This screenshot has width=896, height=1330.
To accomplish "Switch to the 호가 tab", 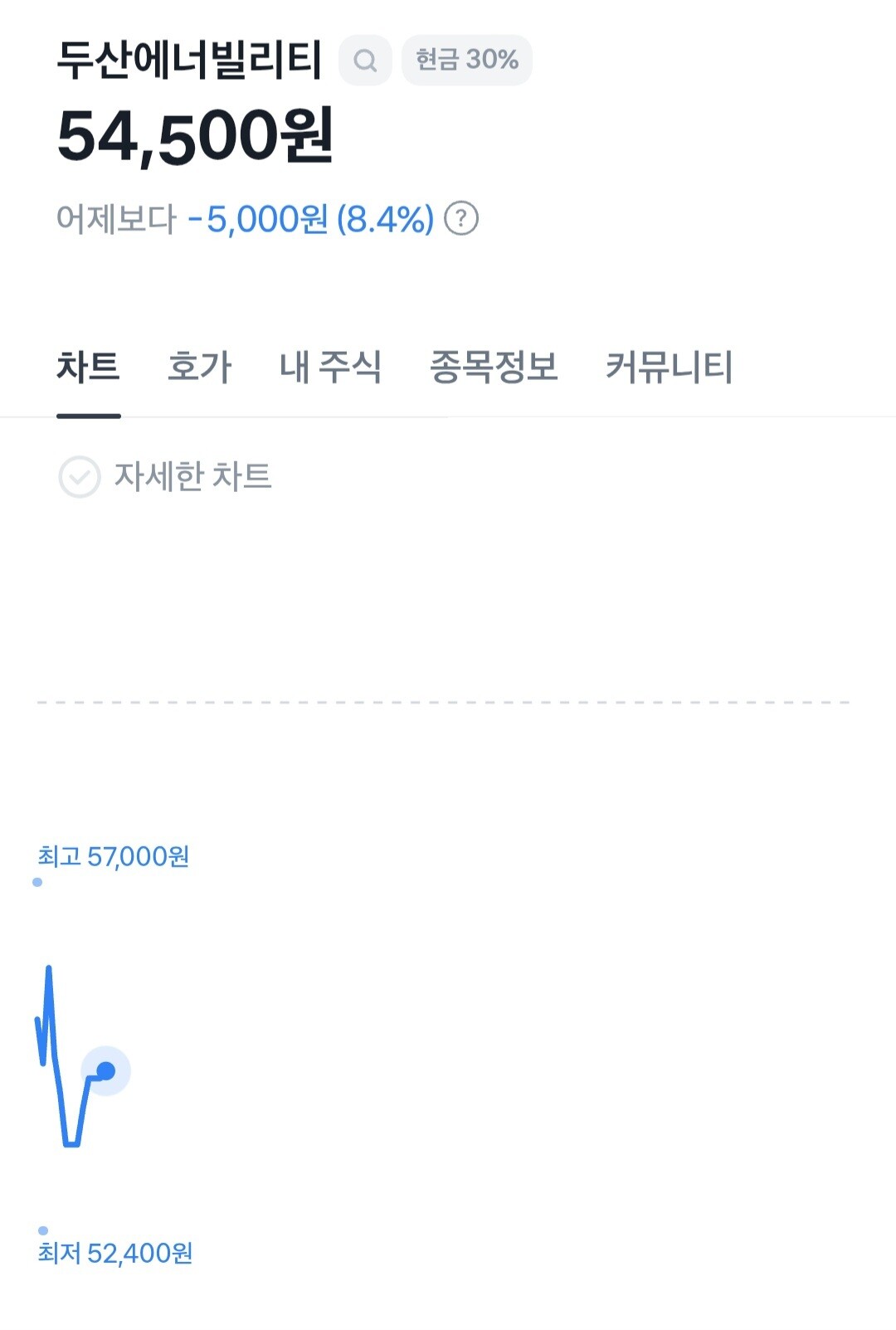I will [199, 367].
